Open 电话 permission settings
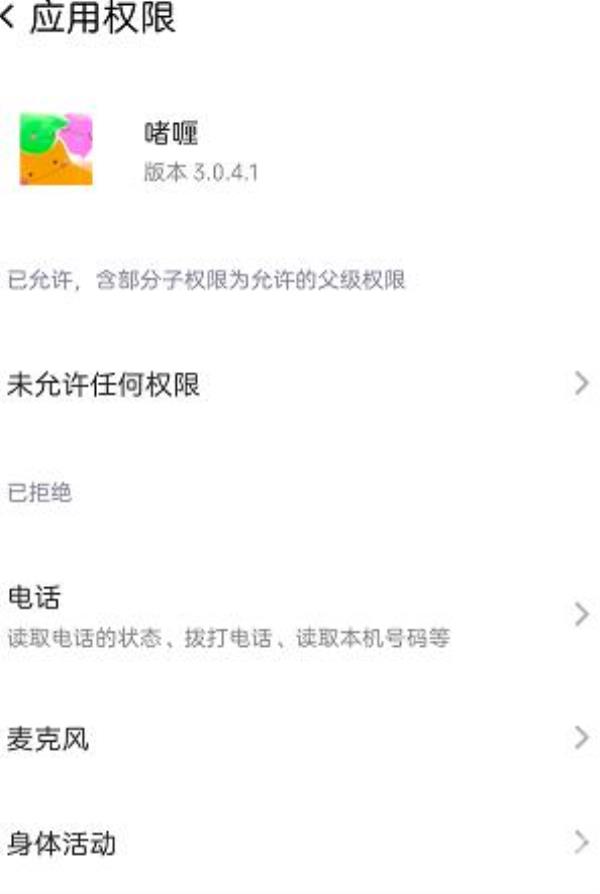The height and width of the screenshot is (894, 600). click(x=300, y=615)
